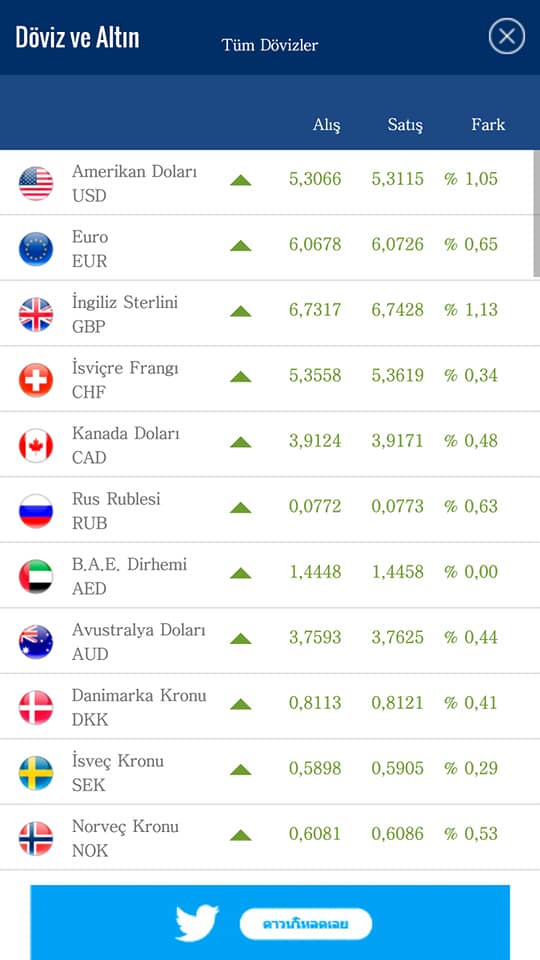View Danimarka Kronu DKK details
Viewport: 540px width, 960px height.
pos(267,707)
